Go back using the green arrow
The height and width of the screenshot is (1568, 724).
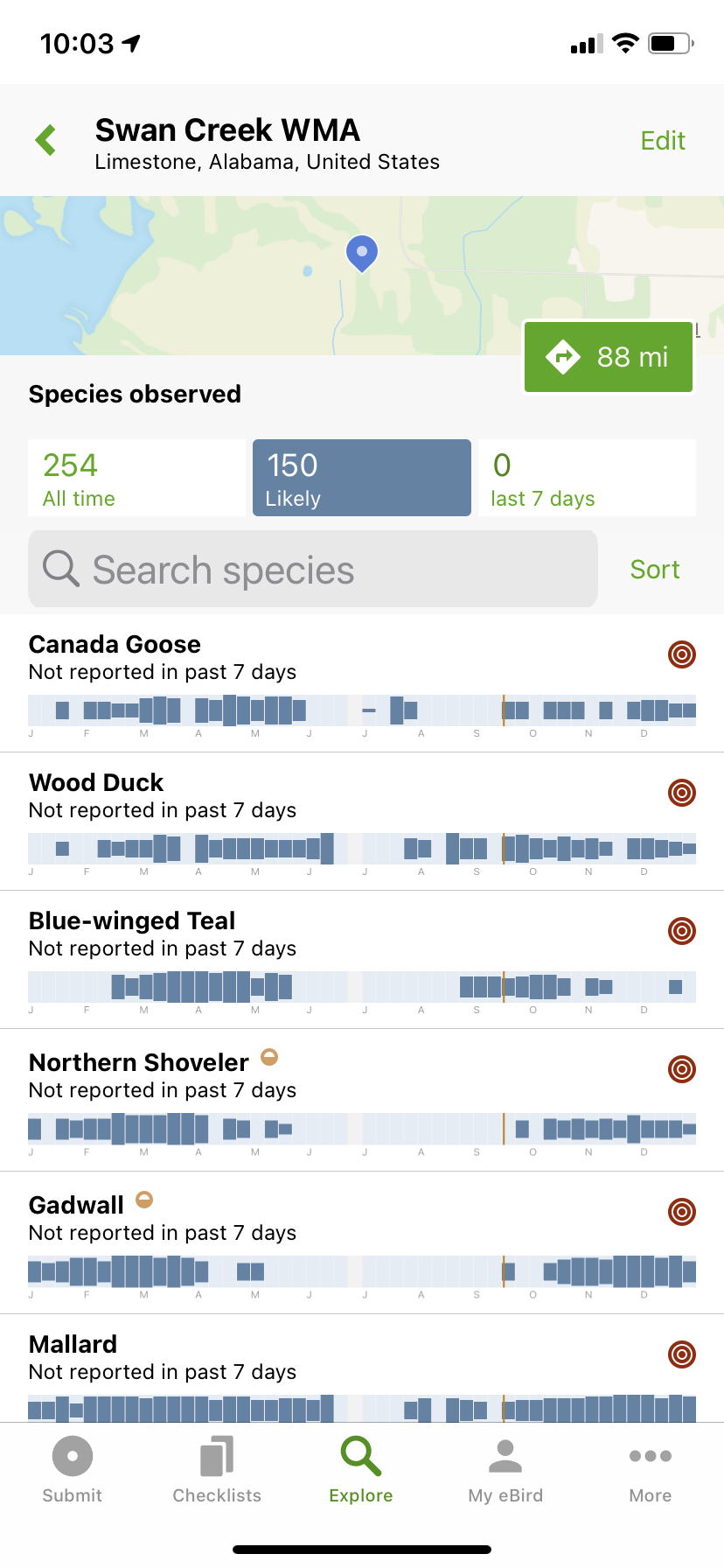pyautogui.click(x=46, y=140)
